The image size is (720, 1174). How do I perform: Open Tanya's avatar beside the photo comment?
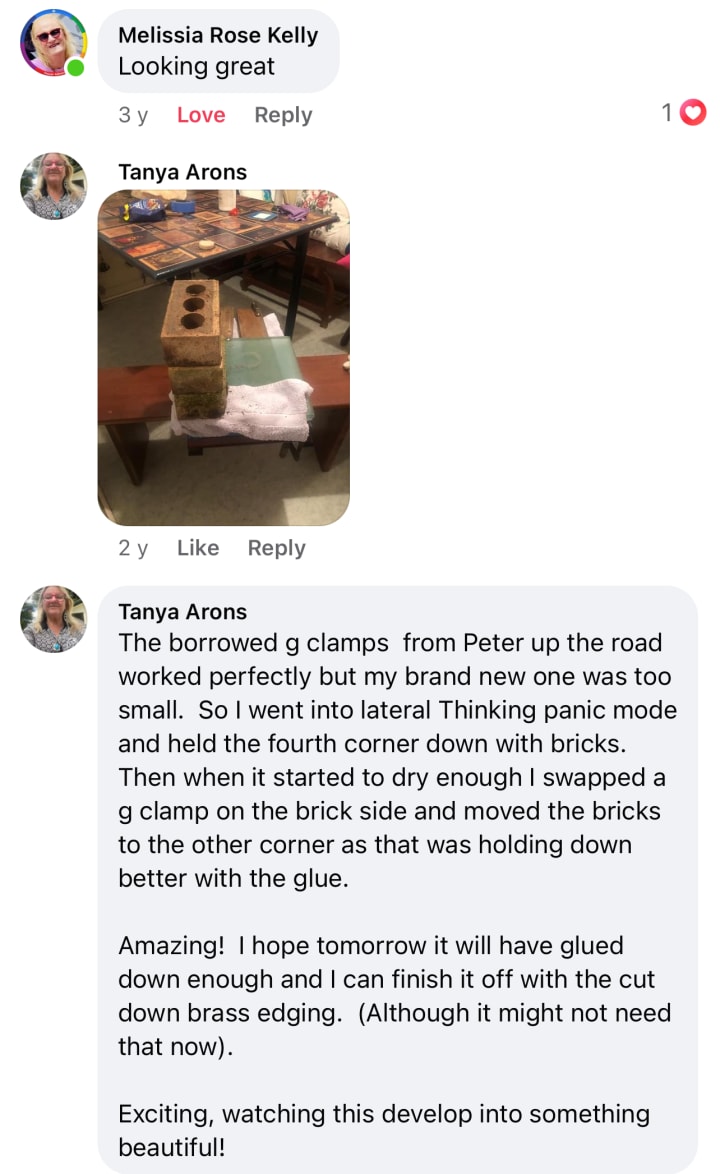coord(53,186)
